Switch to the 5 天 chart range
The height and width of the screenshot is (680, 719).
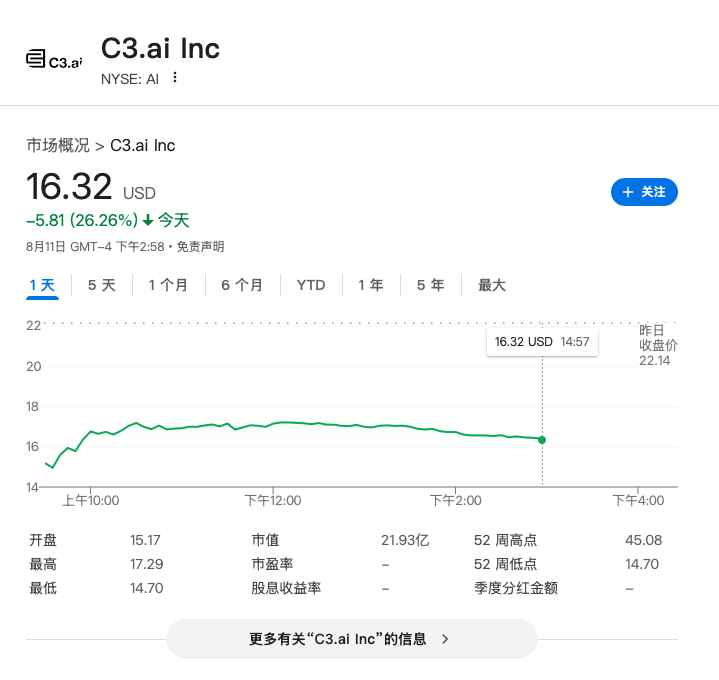pyautogui.click(x=102, y=285)
